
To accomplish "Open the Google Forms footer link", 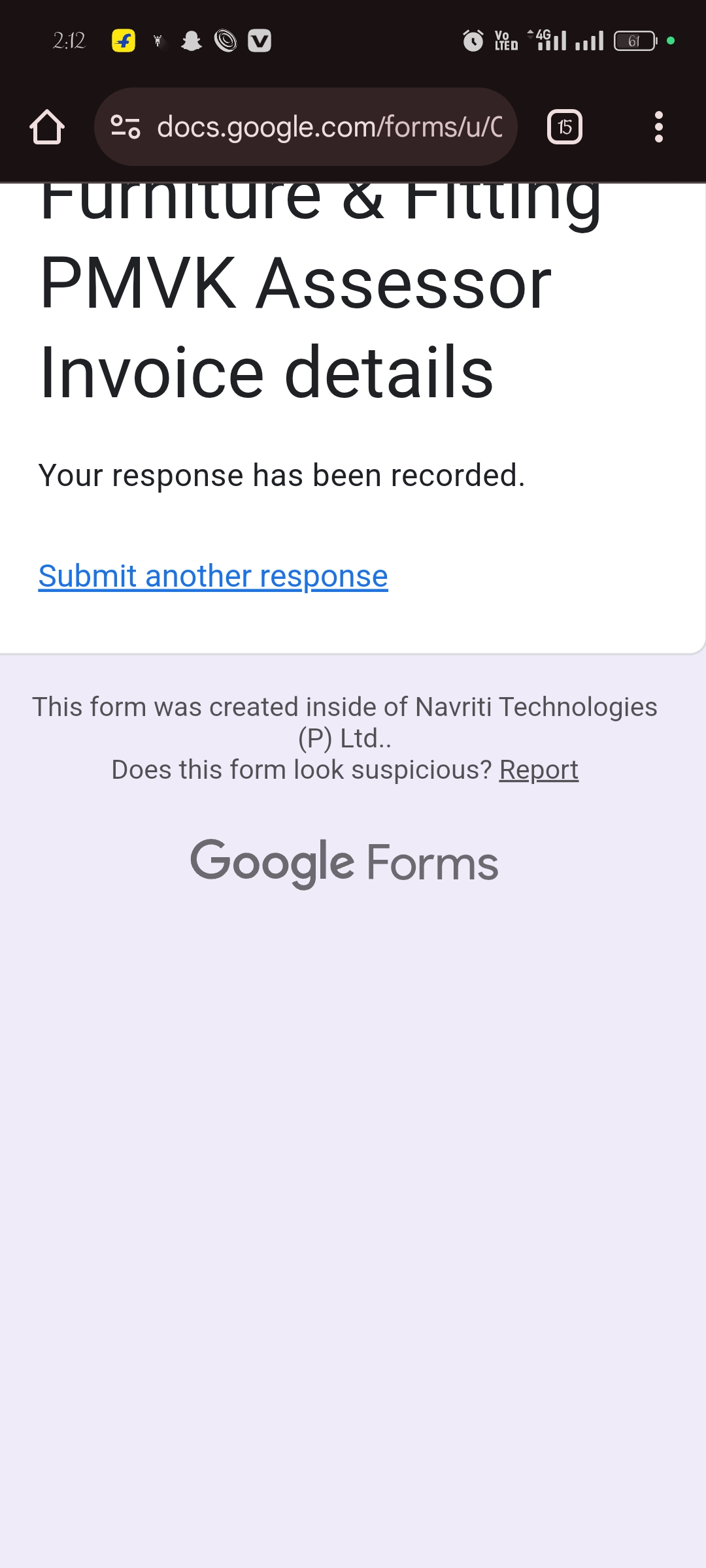I will click(345, 862).
